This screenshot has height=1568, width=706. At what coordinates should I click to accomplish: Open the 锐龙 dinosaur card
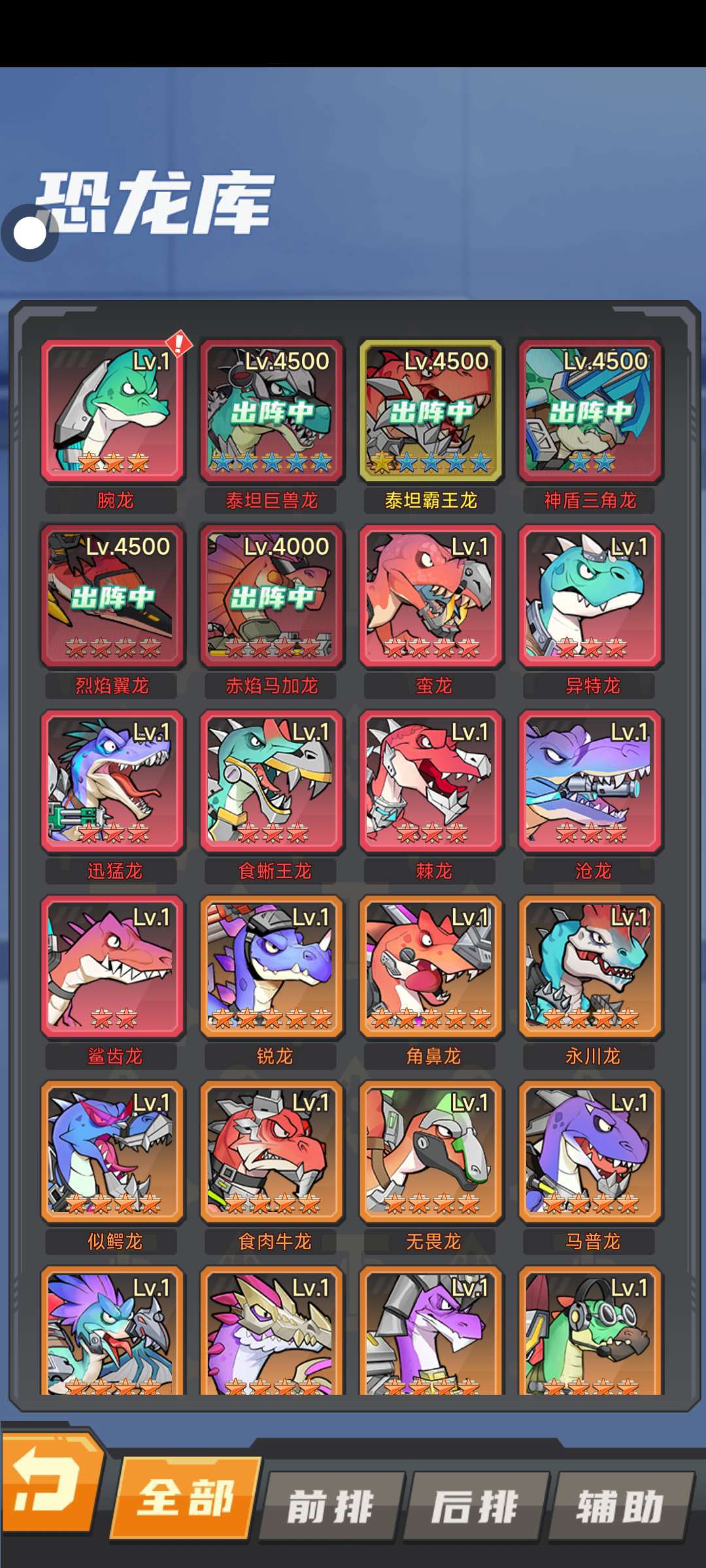(x=271, y=967)
